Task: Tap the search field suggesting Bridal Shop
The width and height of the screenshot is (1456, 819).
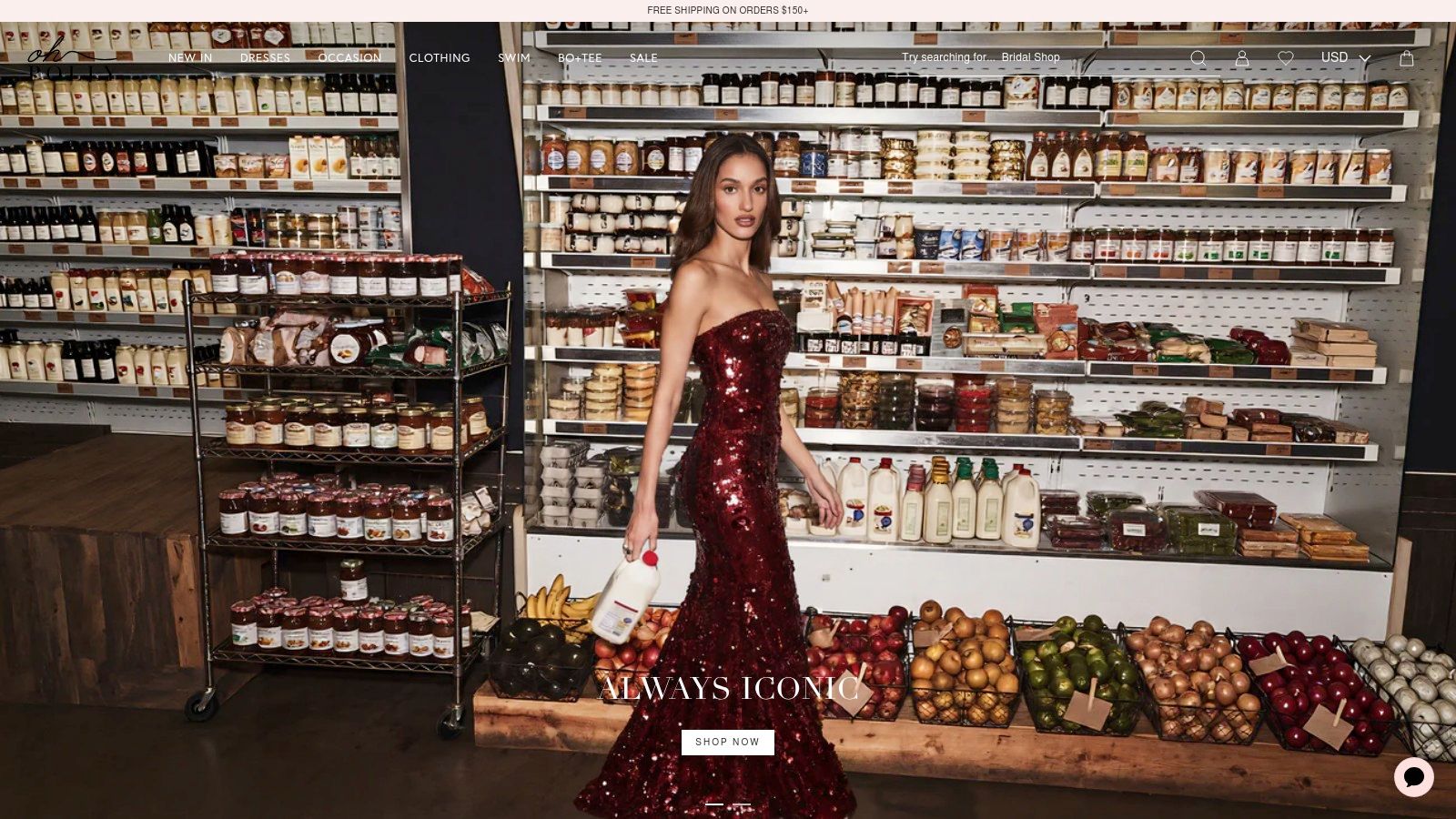Action: pyautogui.click(x=983, y=57)
